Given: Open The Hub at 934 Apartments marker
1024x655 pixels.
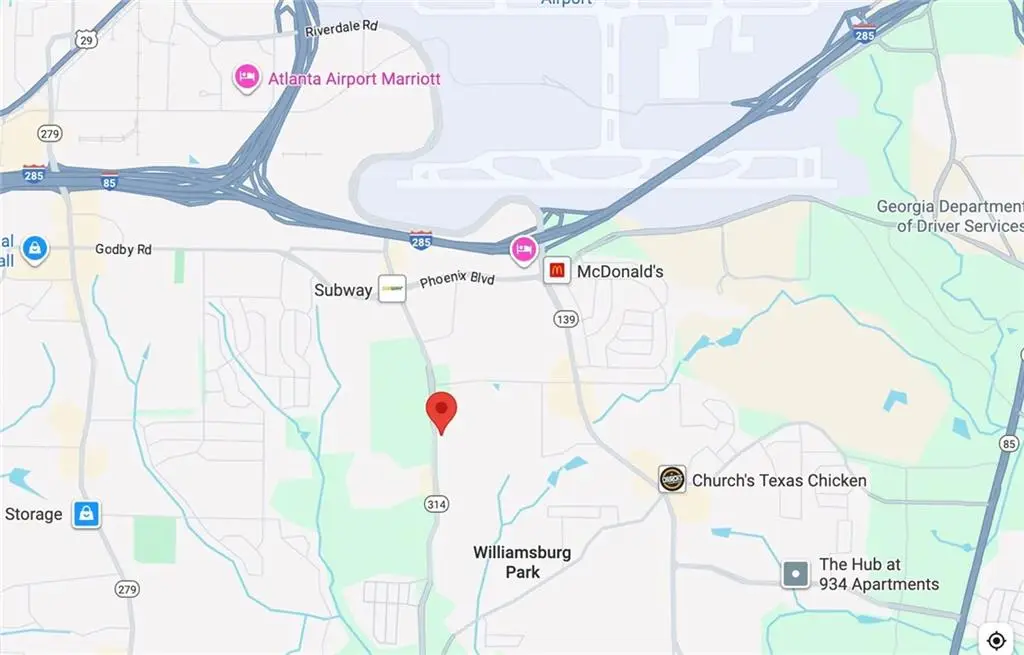Looking at the screenshot, I should click(x=796, y=574).
